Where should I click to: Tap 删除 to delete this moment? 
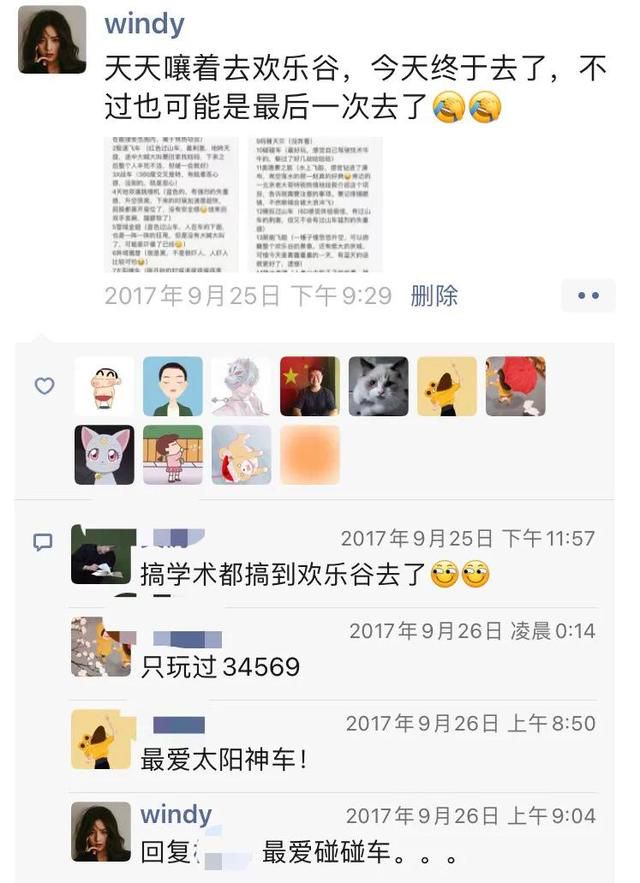[x=434, y=296]
